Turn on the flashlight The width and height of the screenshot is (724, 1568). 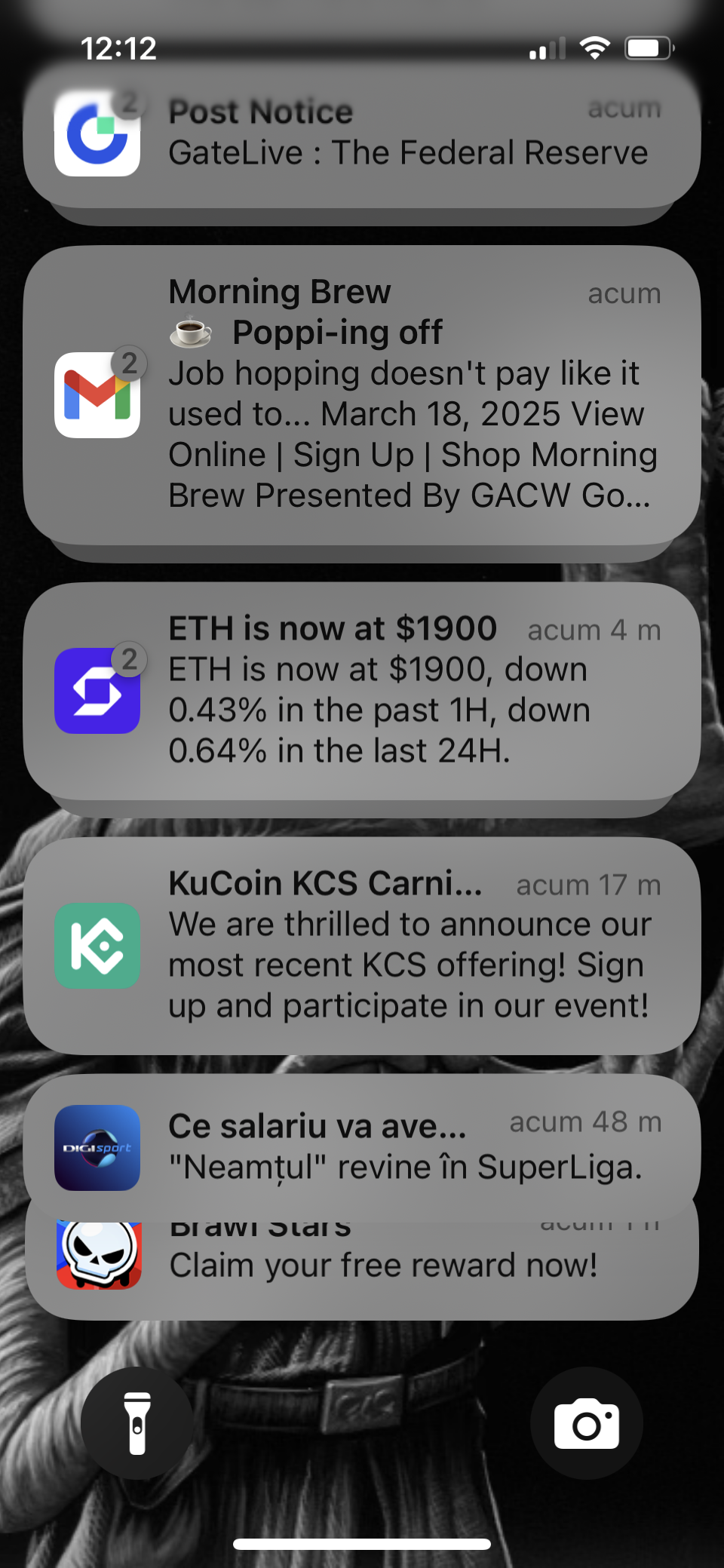click(137, 1423)
